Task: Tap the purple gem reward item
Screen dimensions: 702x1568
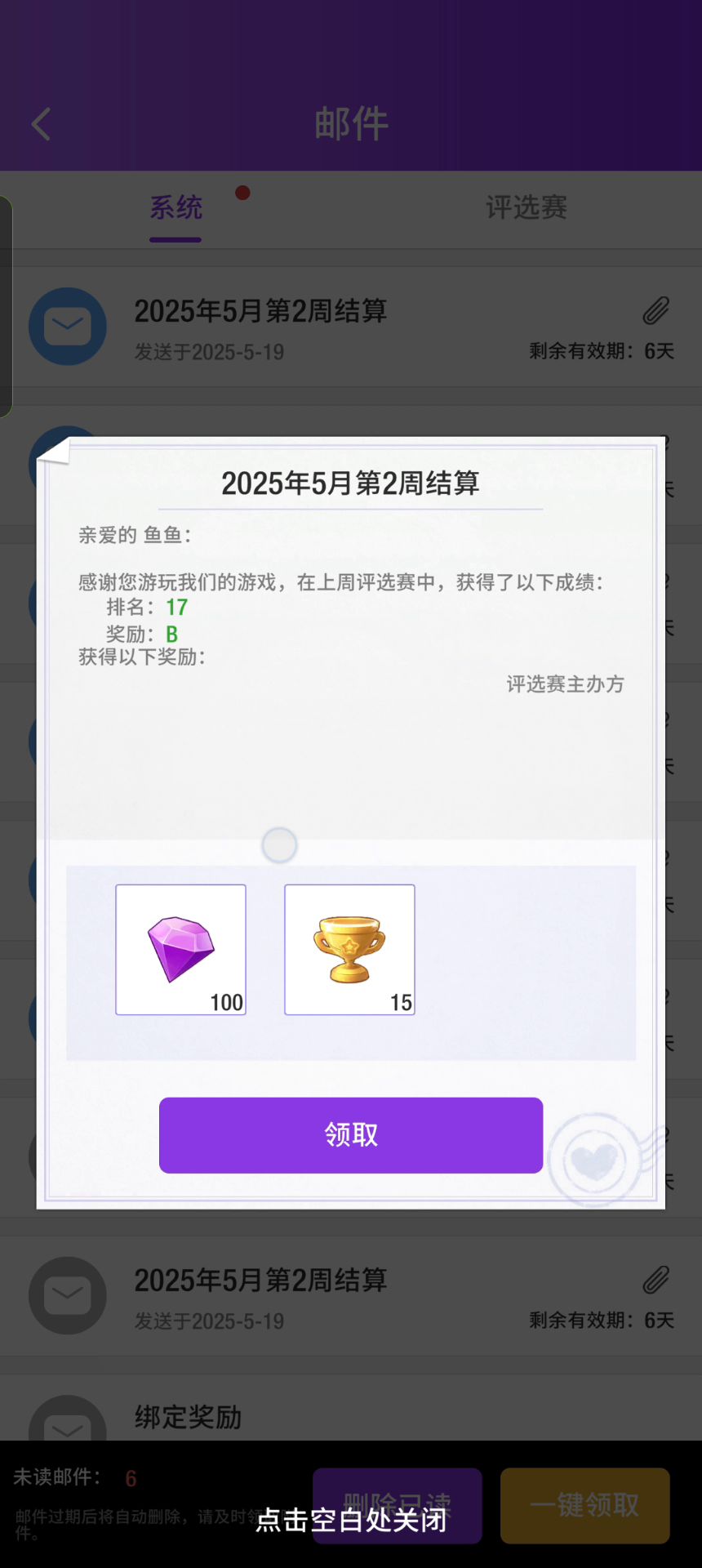Action: (180, 949)
